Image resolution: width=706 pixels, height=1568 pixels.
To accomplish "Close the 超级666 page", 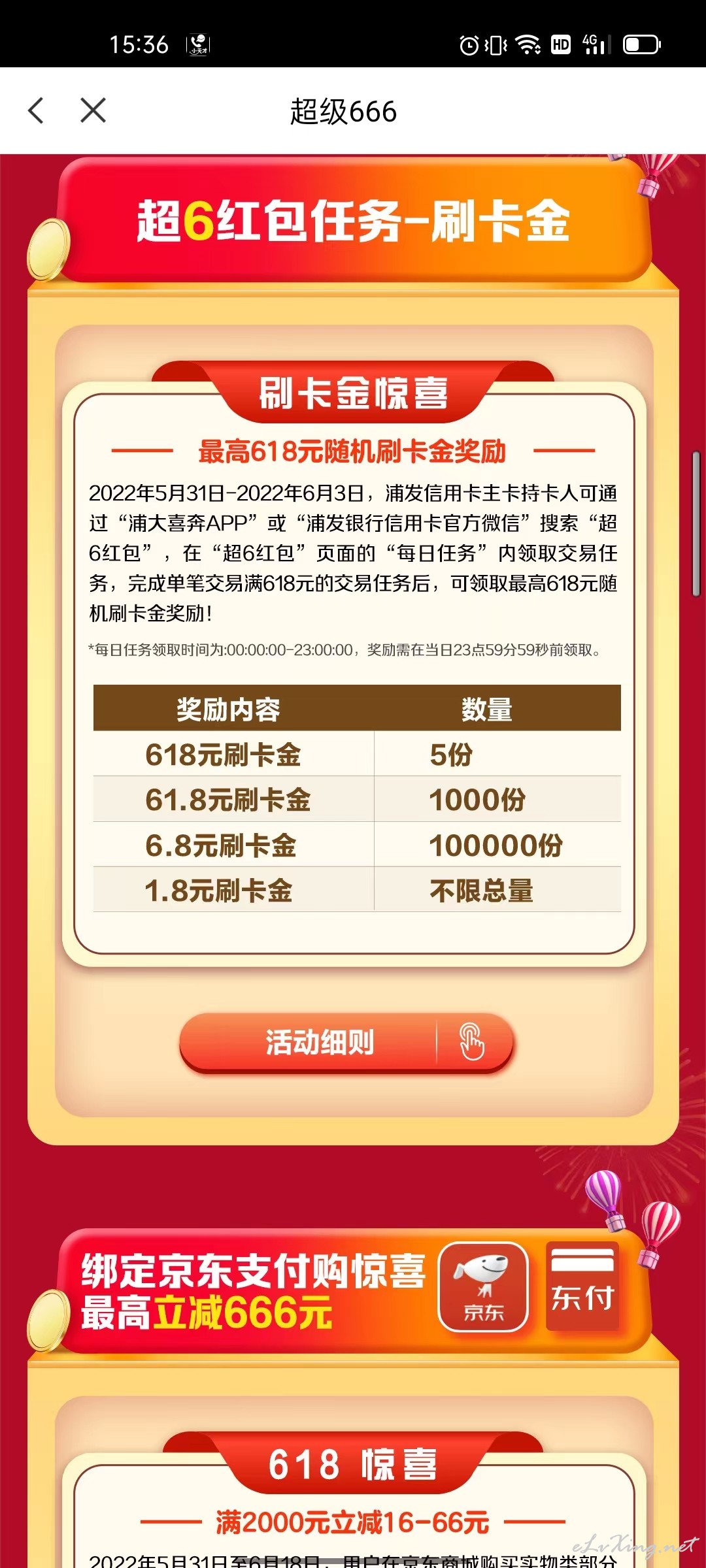I will click(93, 110).
